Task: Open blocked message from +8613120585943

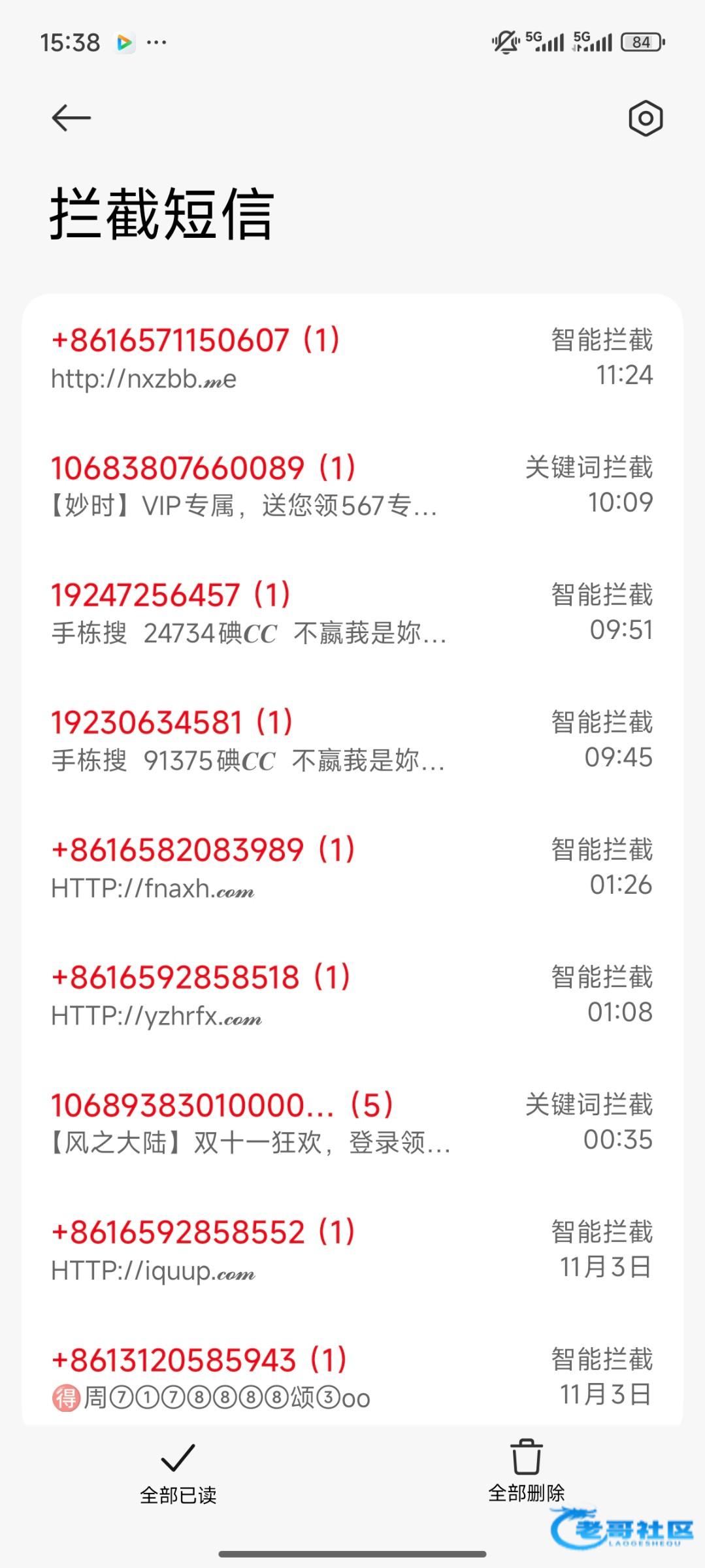Action: pos(352,1377)
